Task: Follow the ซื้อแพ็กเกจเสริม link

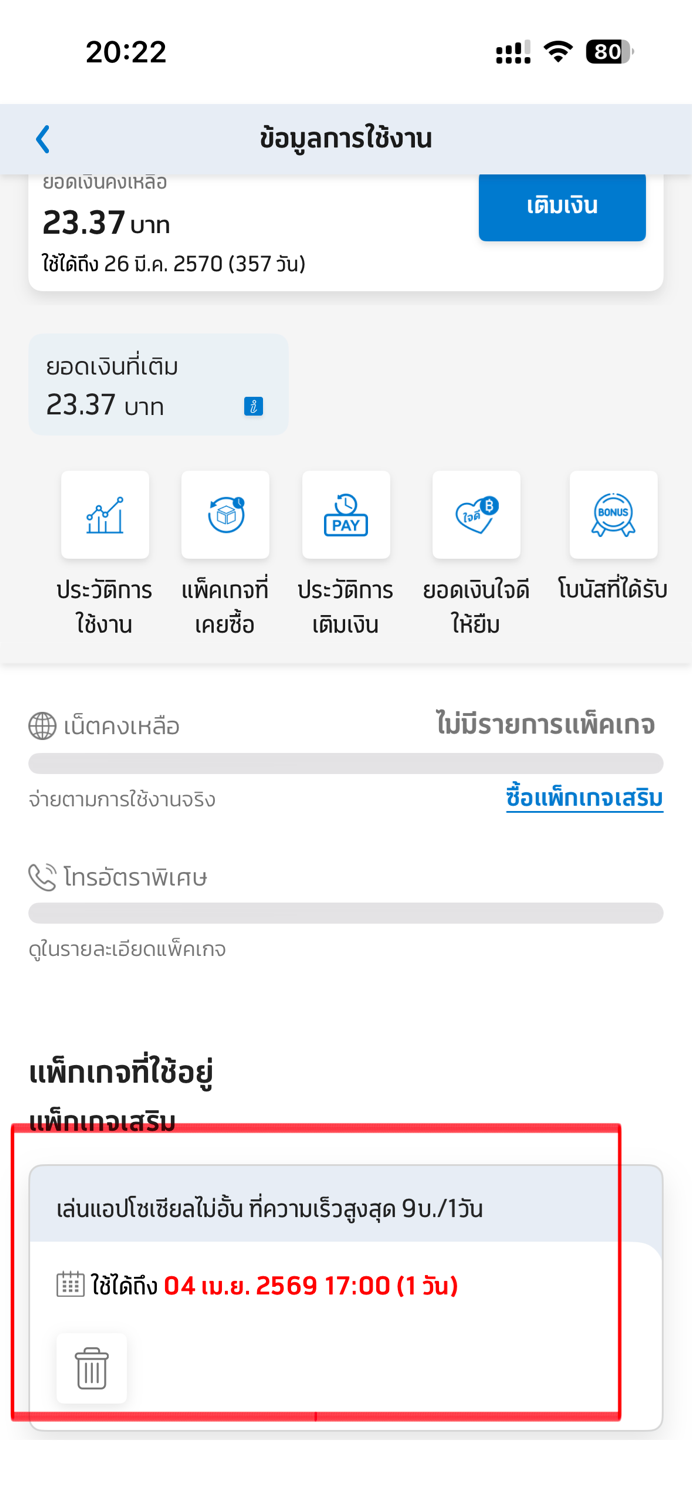Action: (x=584, y=798)
